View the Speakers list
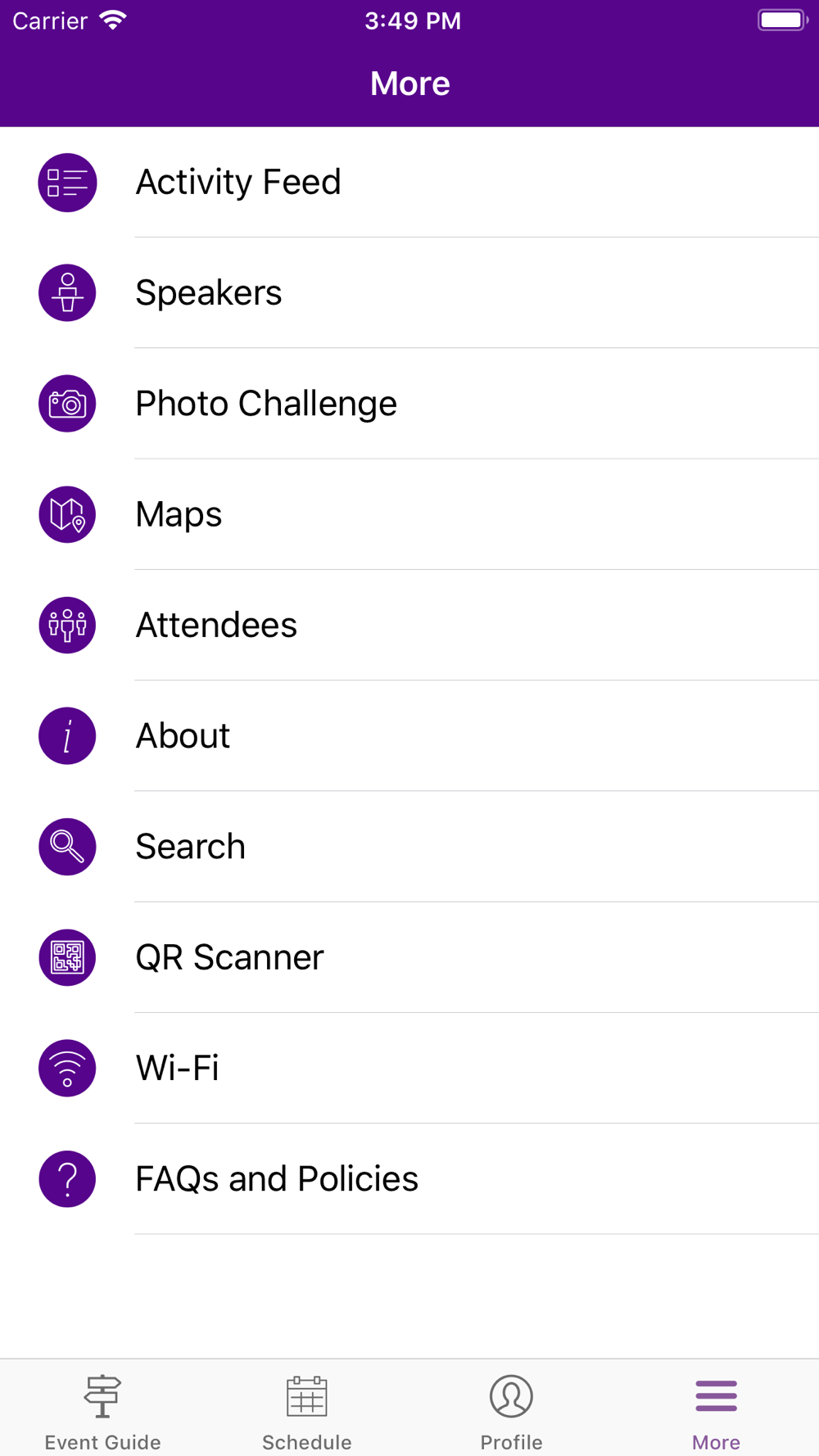This screenshot has height=1456, width=819. [x=409, y=292]
